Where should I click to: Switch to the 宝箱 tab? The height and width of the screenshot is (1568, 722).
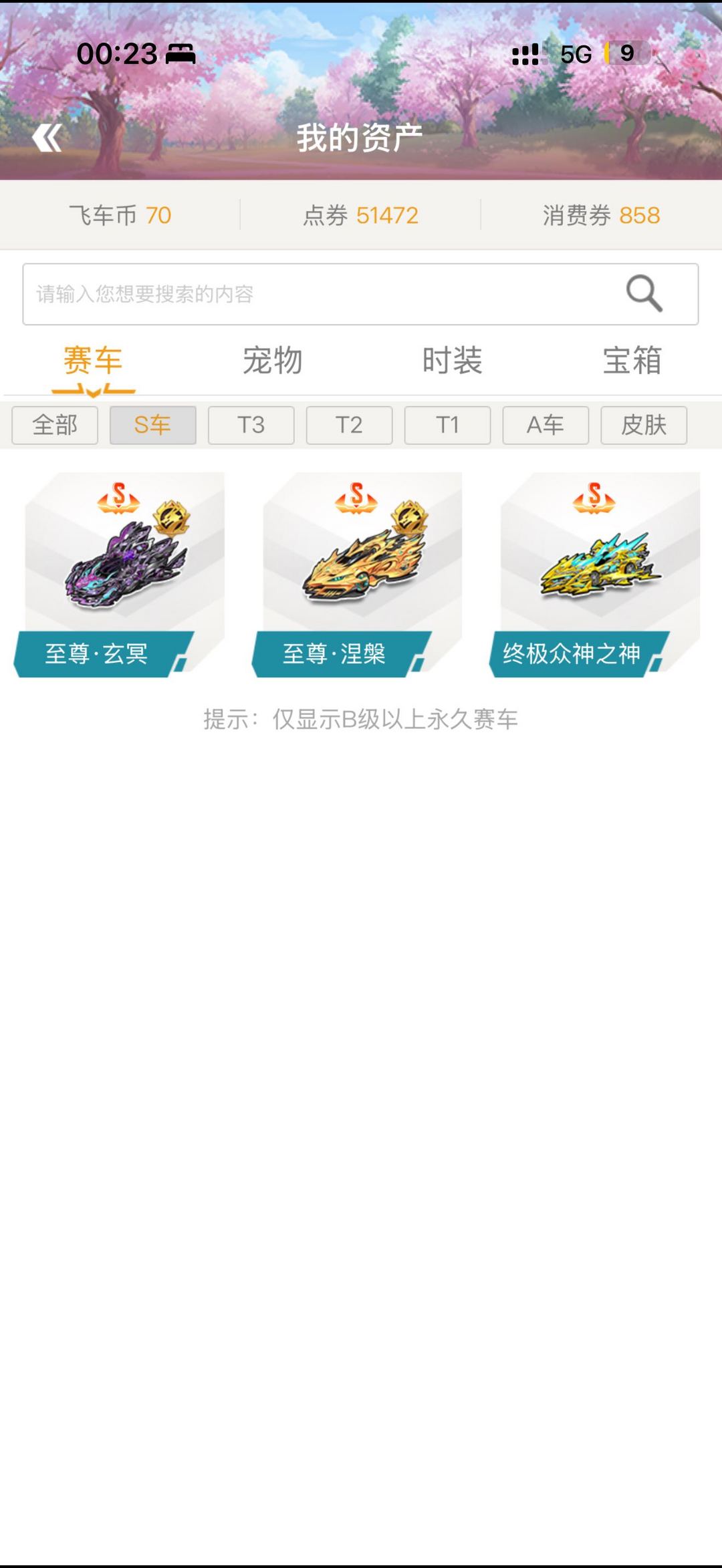[632, 361]
